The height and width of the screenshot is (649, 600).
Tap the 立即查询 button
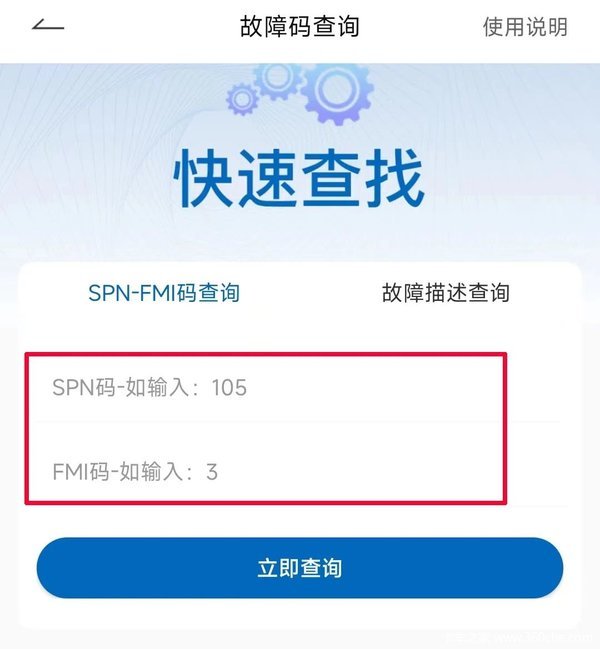click(x=299, y=568)
